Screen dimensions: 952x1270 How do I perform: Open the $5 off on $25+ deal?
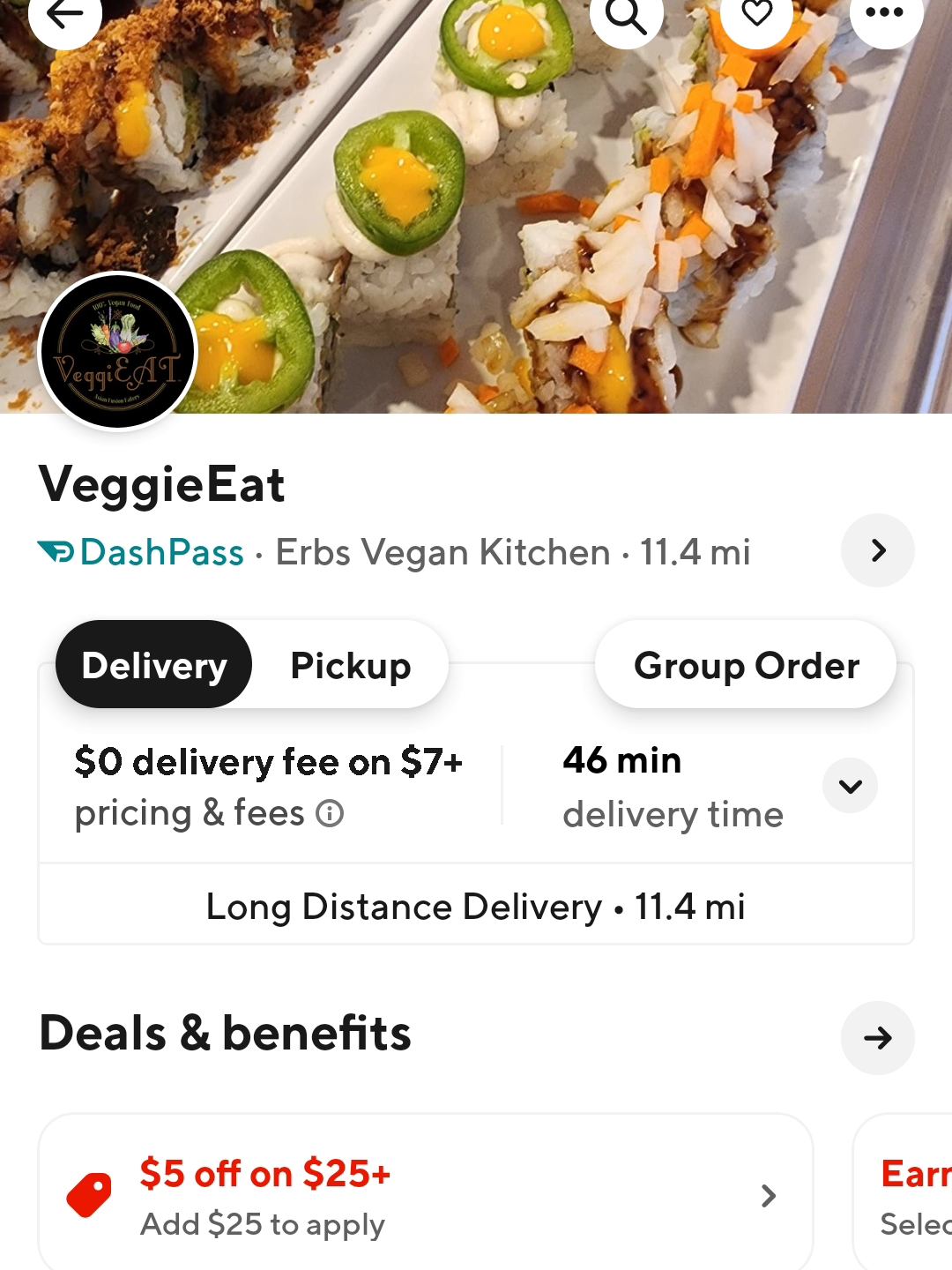[x=425, y=1196]
